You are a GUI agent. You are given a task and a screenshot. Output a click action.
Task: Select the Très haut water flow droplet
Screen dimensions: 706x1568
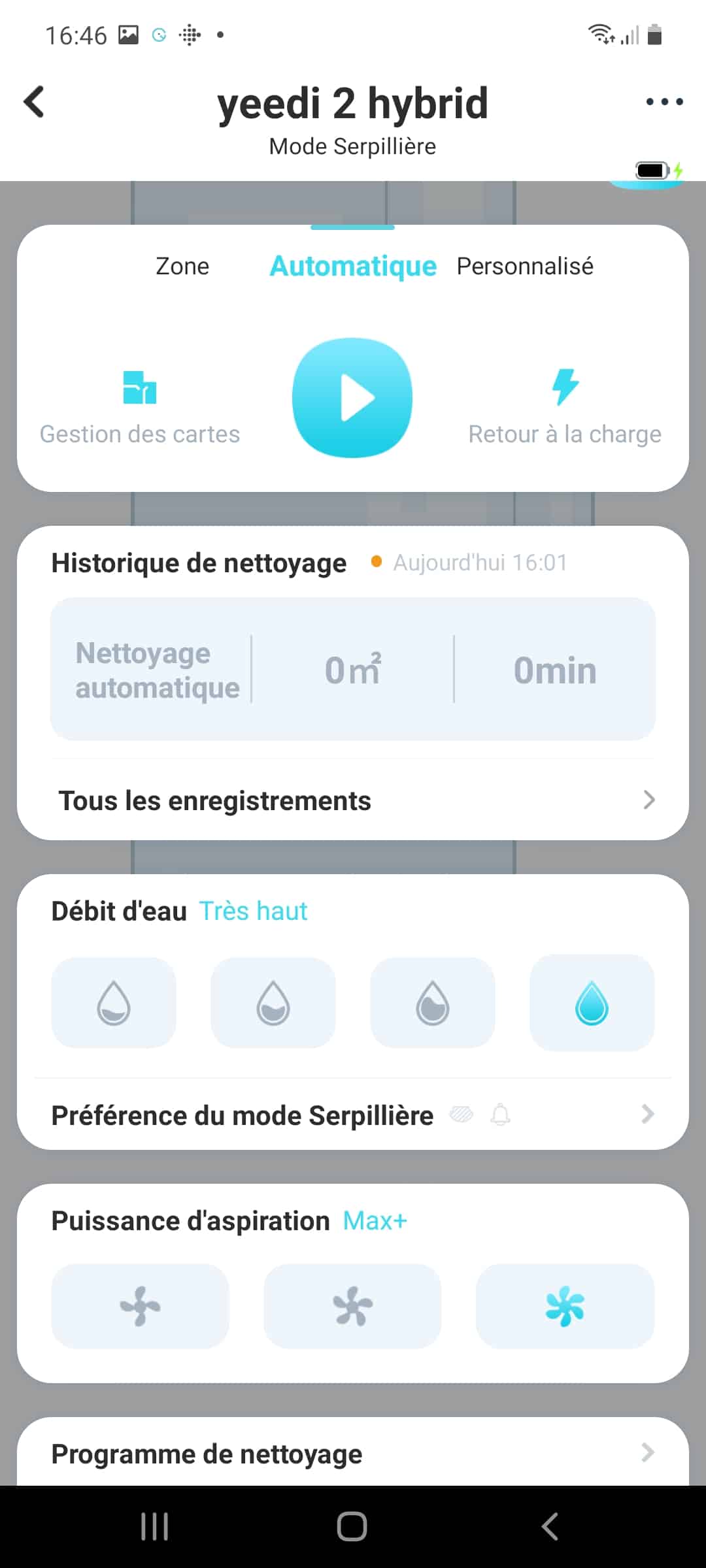tap(592, 1002)
